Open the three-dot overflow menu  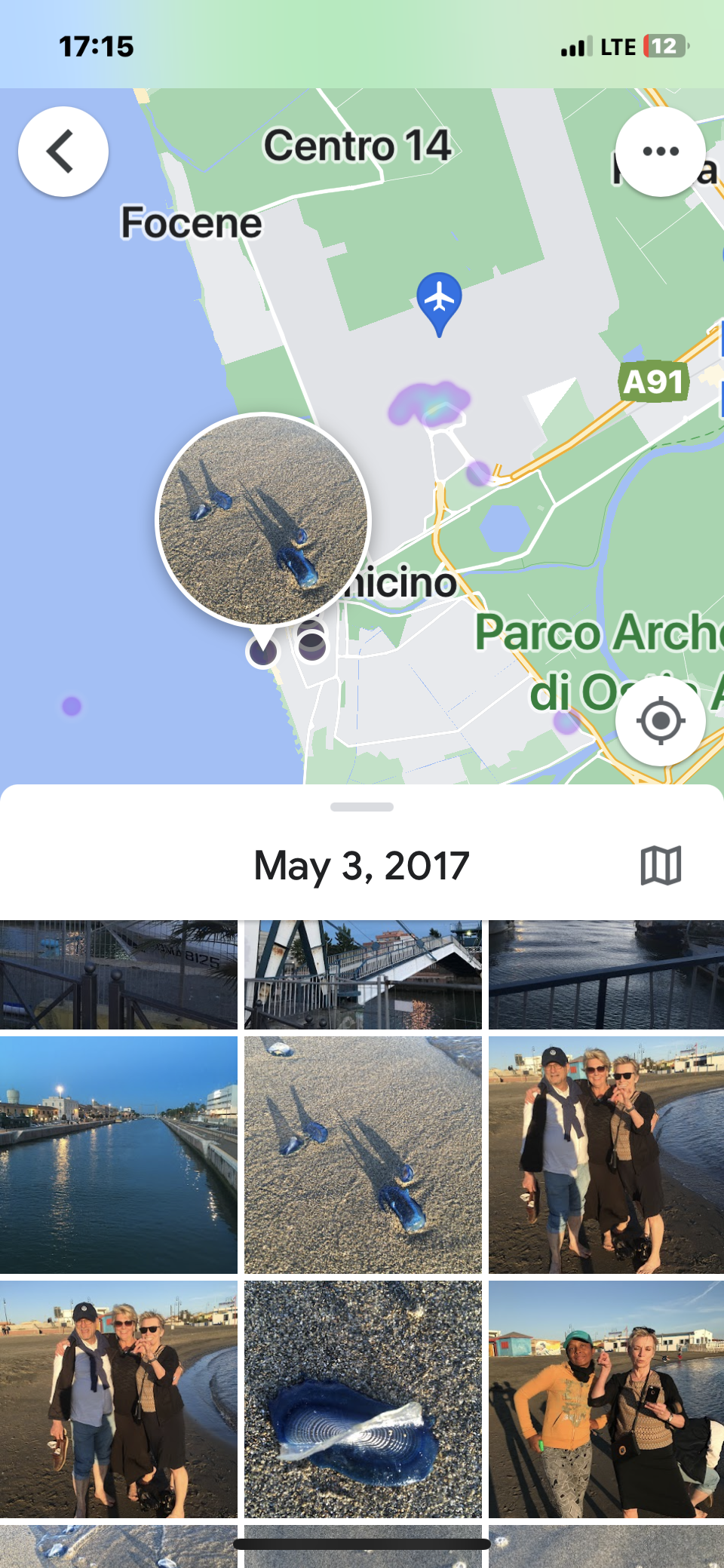[x=661, y=152]
